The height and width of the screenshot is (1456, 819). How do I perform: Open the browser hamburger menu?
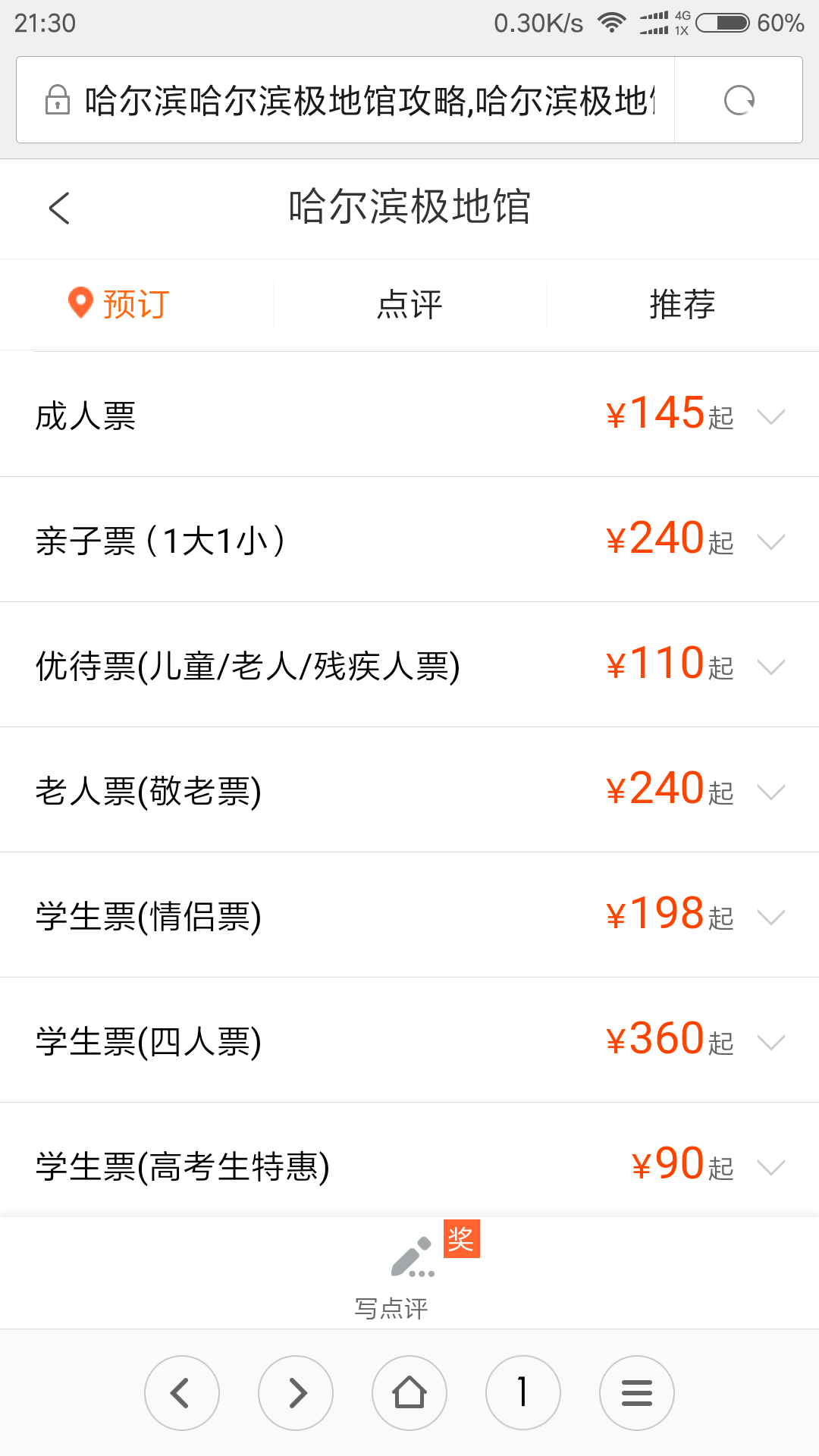point(637,1393)
